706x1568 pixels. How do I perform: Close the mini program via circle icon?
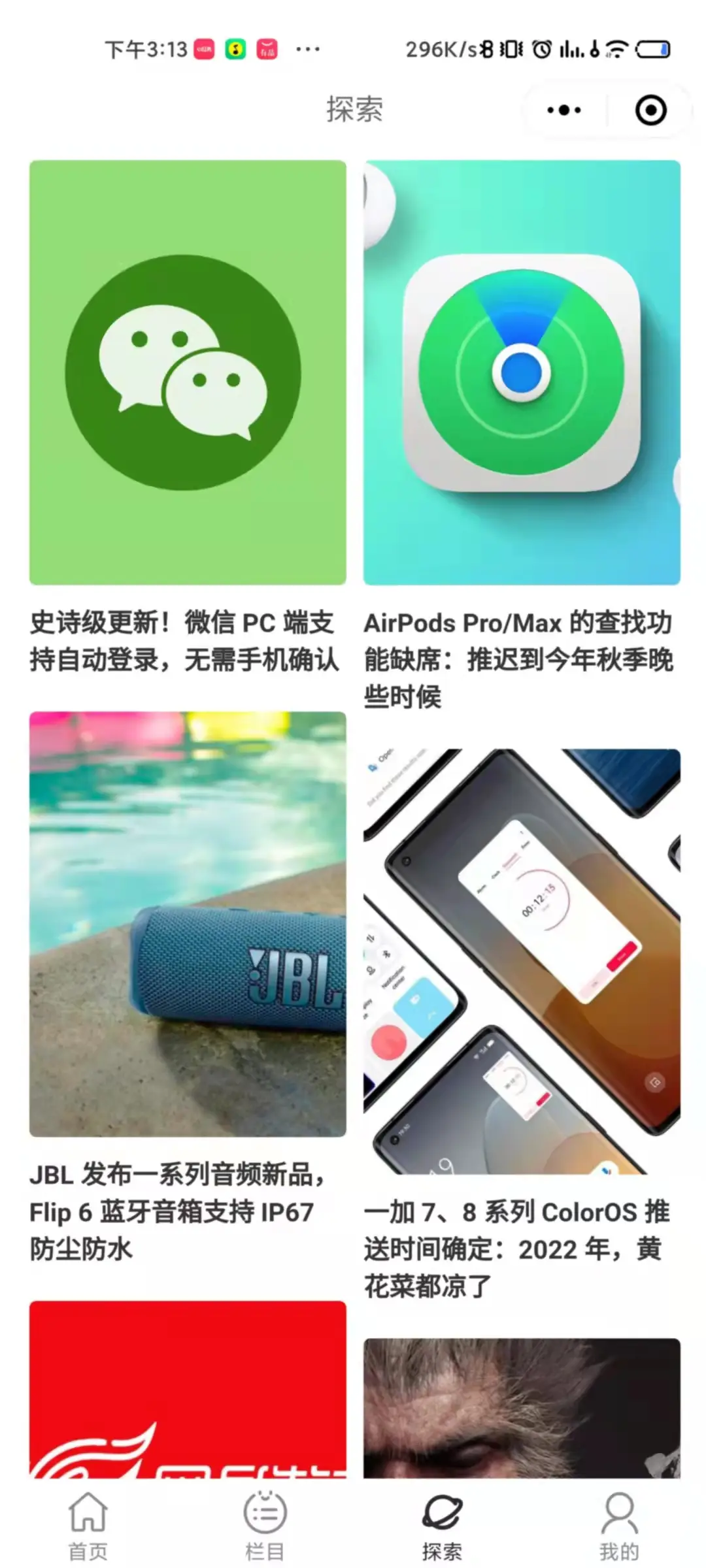pos(650,110)
